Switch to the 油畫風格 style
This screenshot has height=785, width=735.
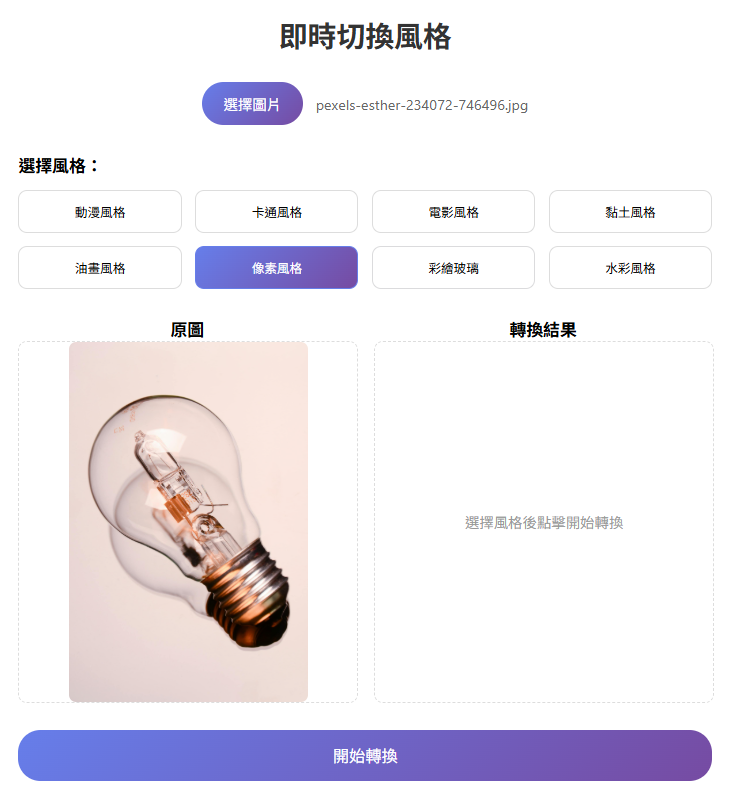(100, 268)
